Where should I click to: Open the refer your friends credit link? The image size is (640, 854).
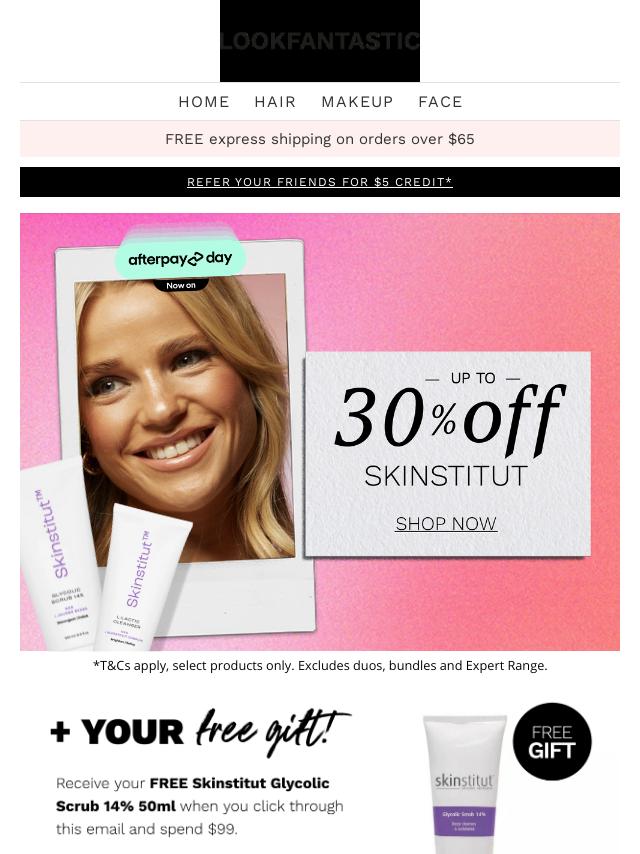(x=320, y=182)
